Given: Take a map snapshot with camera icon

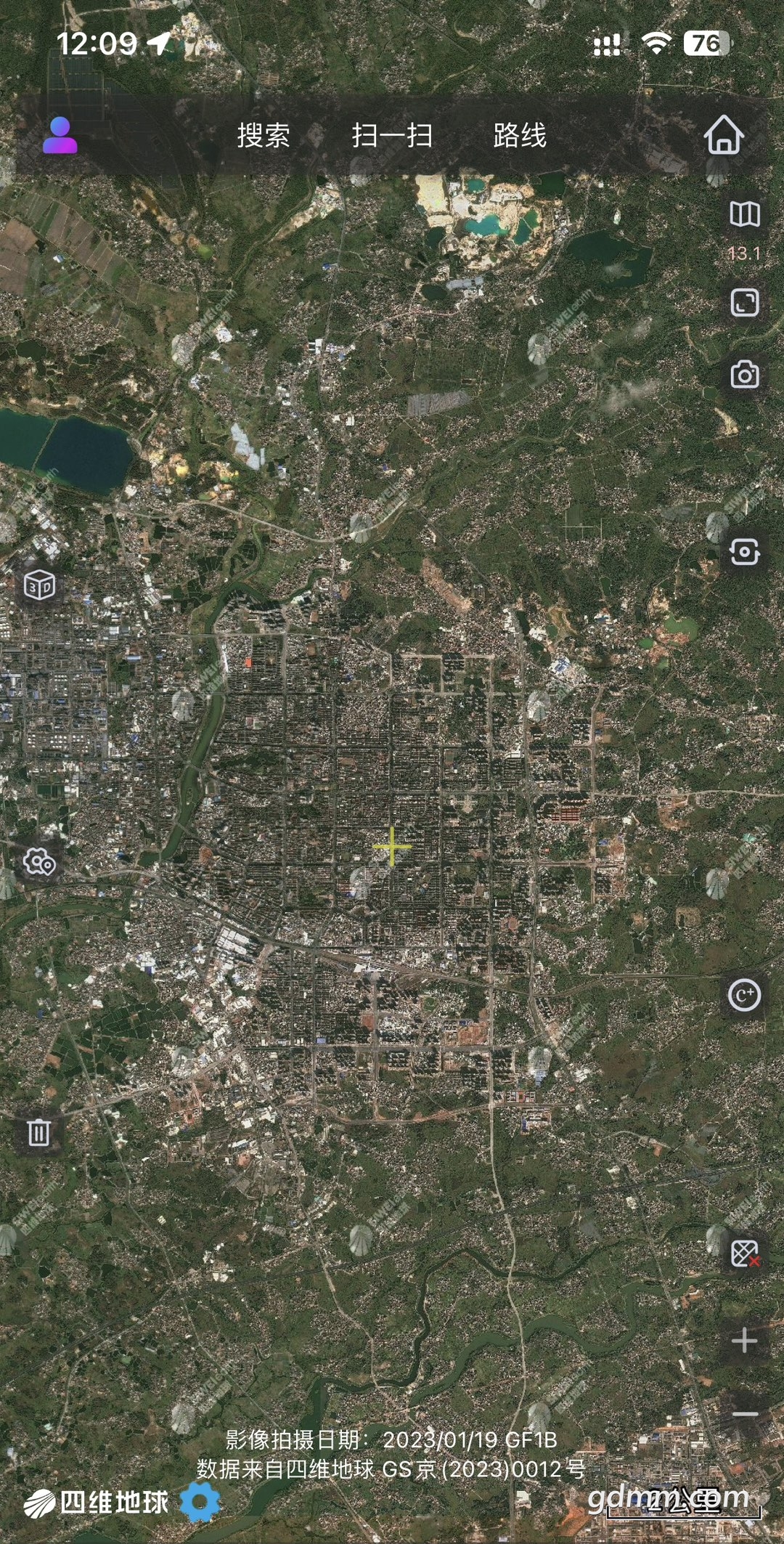Looking at the screenshot, I should click(x=745, y=374).
